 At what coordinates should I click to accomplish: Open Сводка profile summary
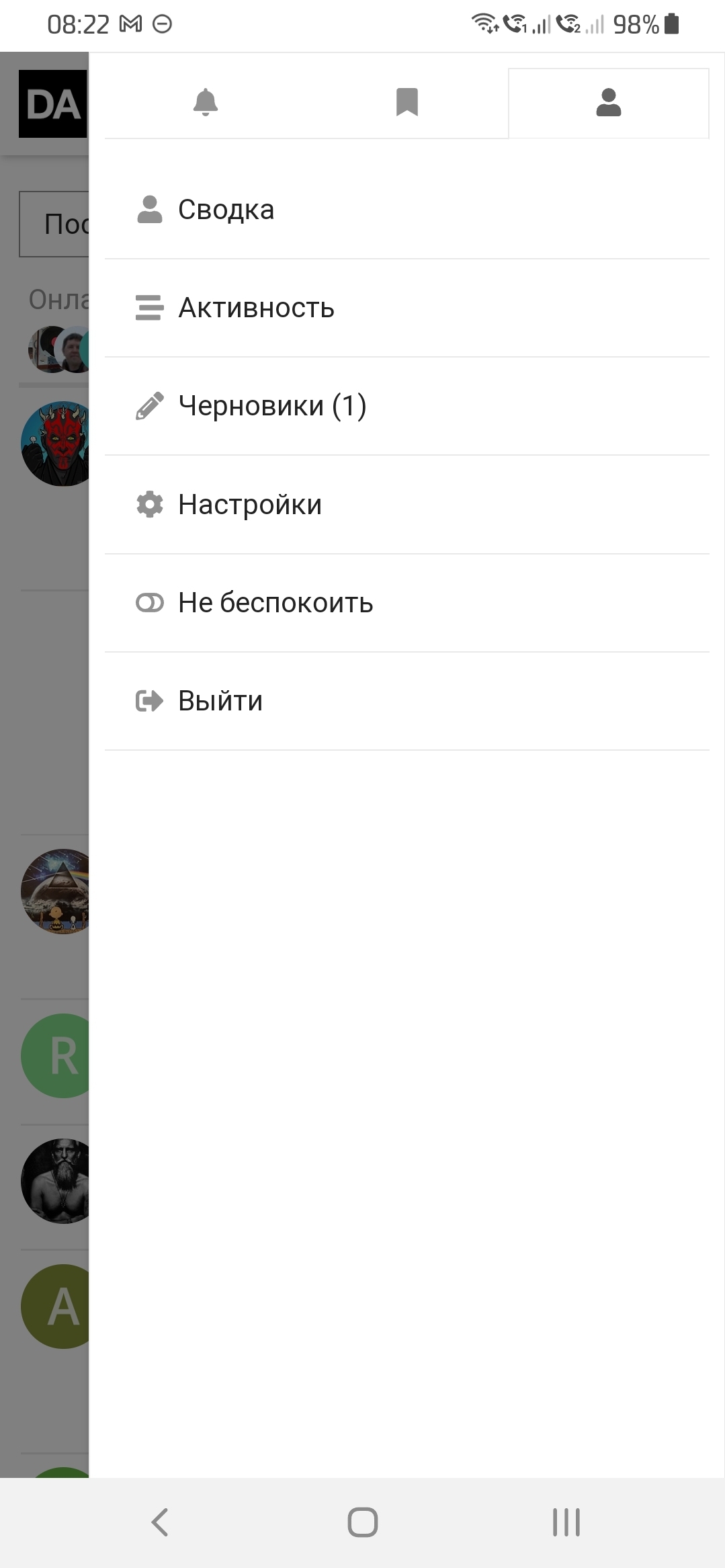point(226,210)
